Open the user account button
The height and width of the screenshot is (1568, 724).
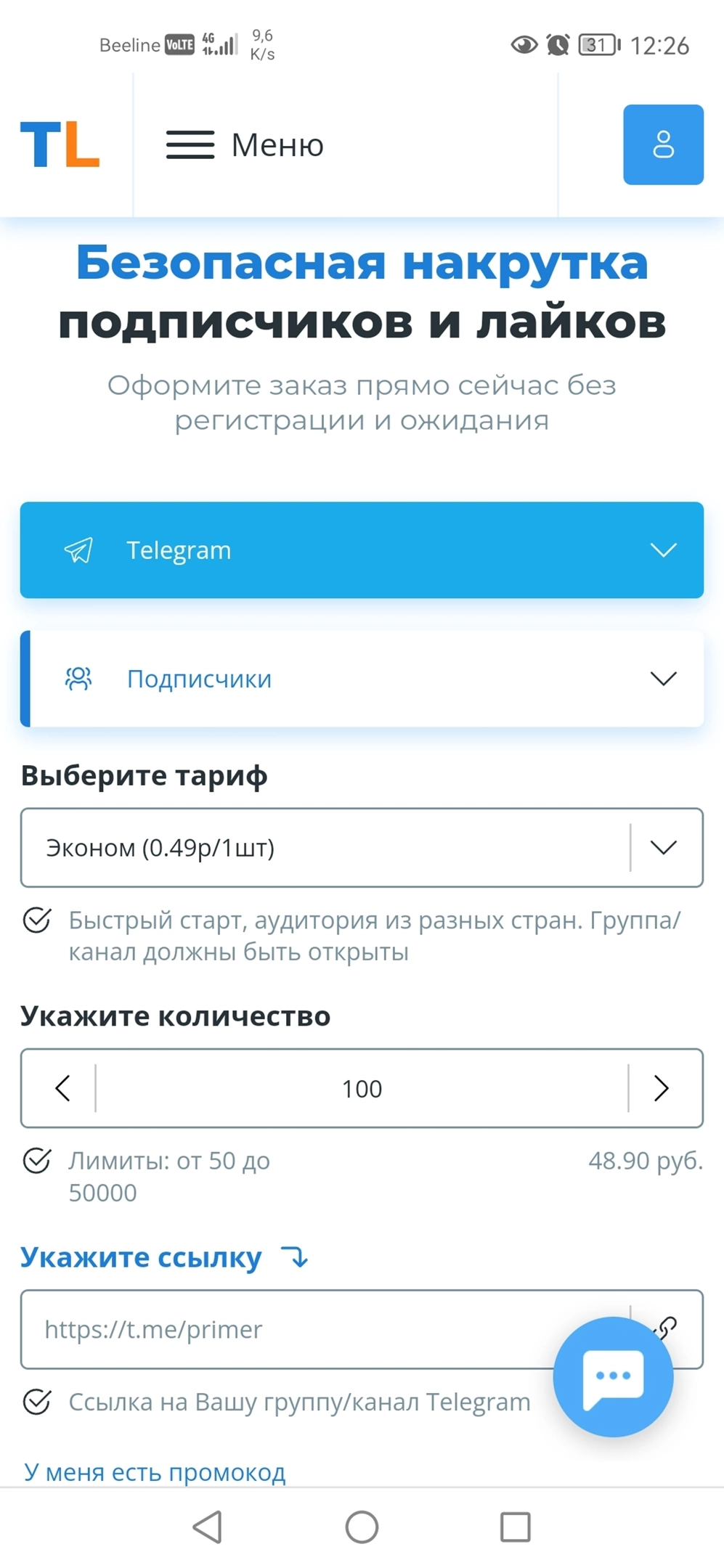tap(663, 144)
